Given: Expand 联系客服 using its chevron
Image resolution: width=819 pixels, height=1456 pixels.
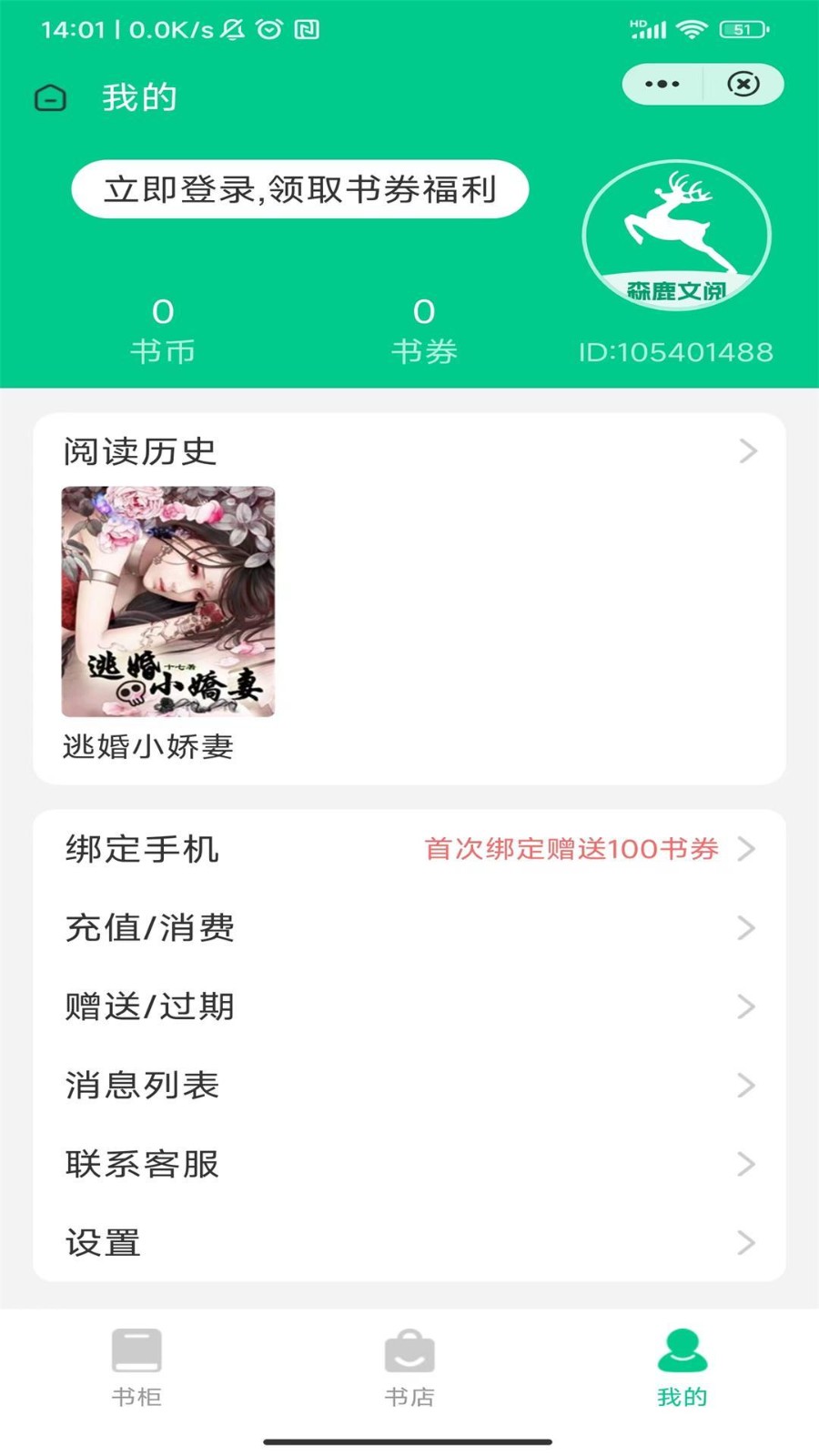Looking at the screenshot, I should pos(746,1163).
